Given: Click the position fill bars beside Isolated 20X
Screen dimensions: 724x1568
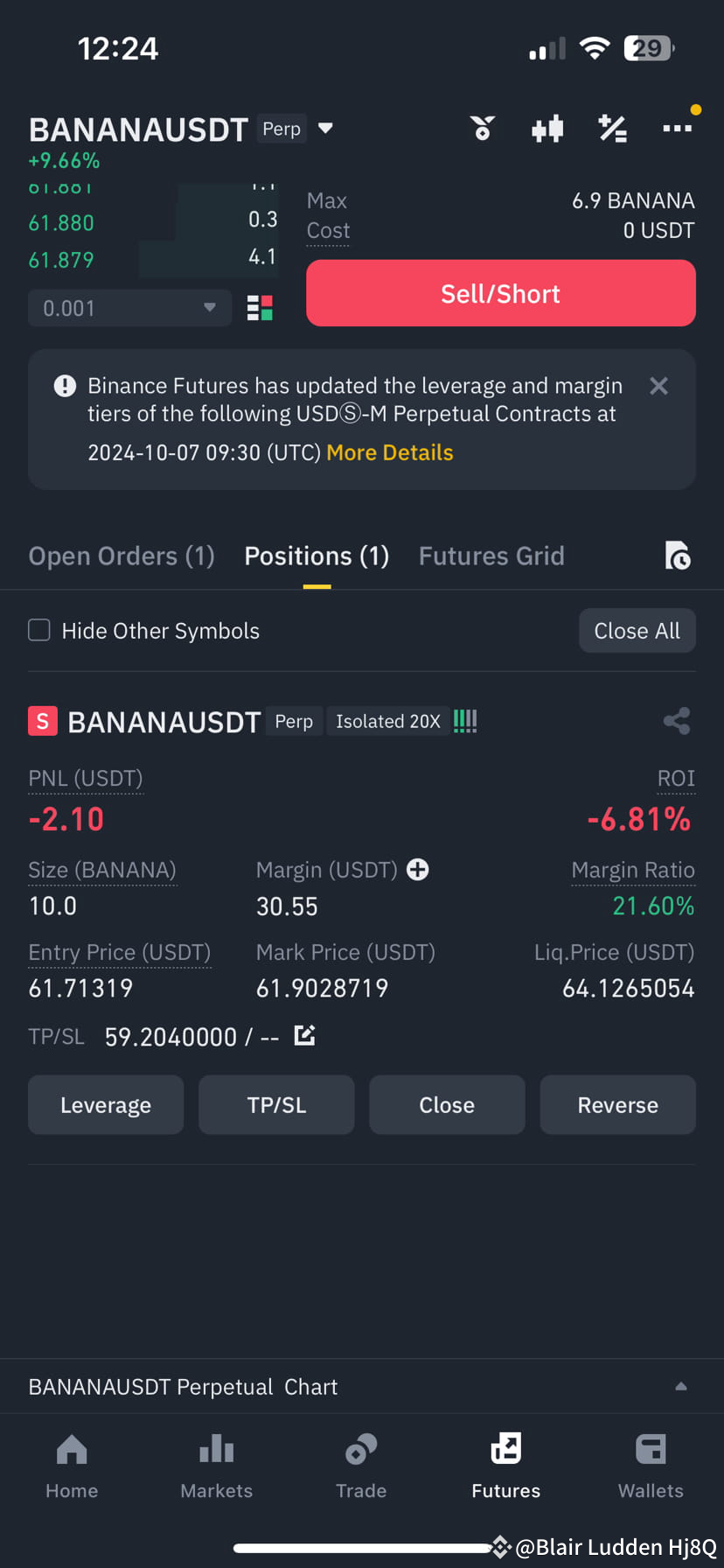Looking at the screenshot, I should 464,720.
